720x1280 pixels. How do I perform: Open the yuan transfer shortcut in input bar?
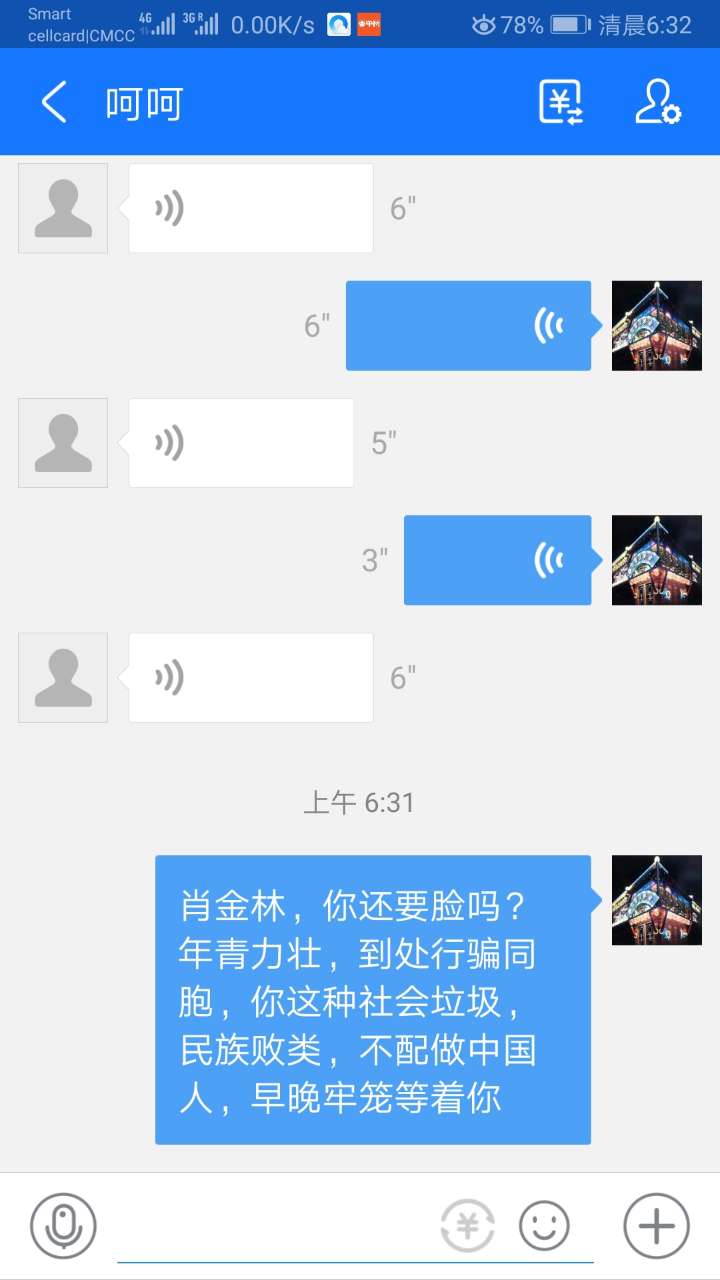[x=467, y=1226]
